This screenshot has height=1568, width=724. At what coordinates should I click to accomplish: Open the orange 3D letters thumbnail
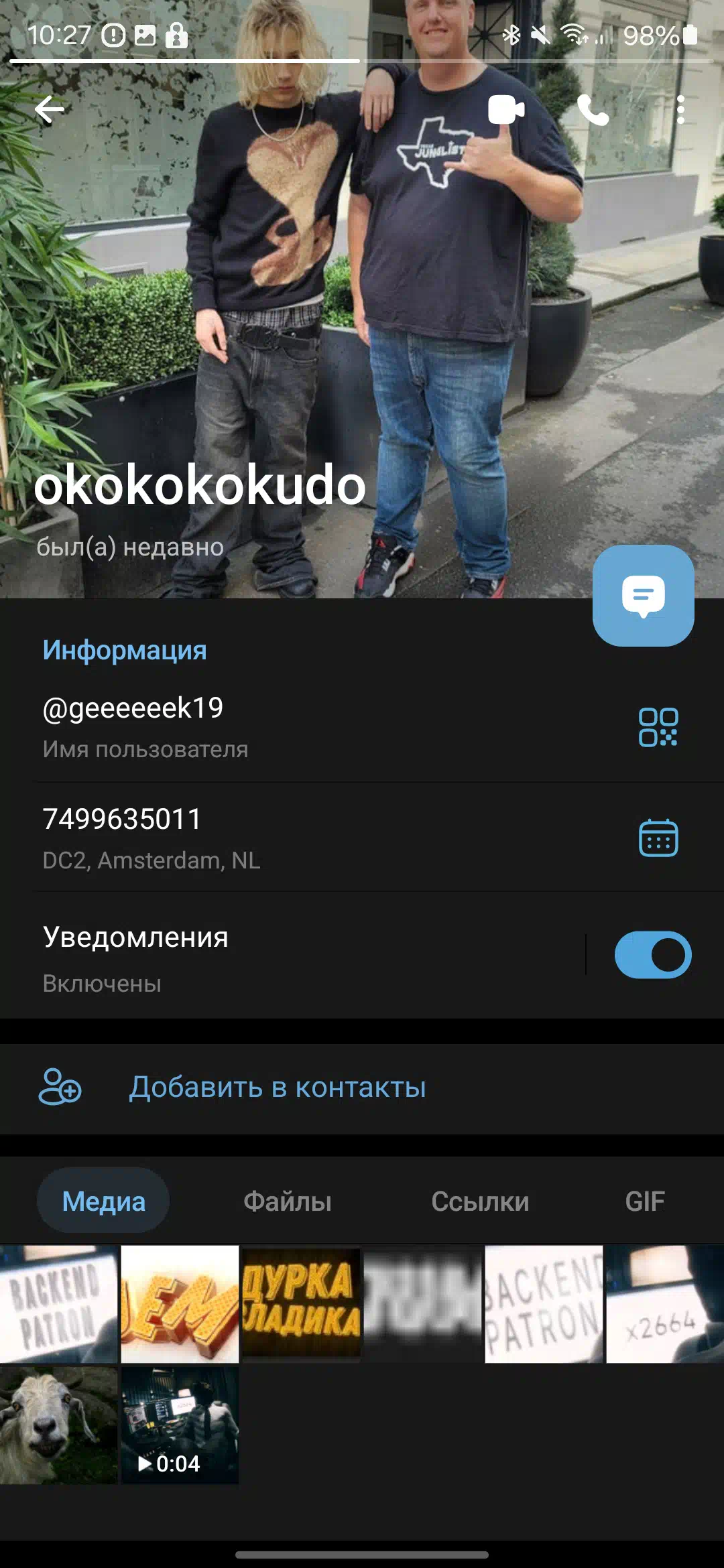pyautogui.click(x=180, y=1304)
